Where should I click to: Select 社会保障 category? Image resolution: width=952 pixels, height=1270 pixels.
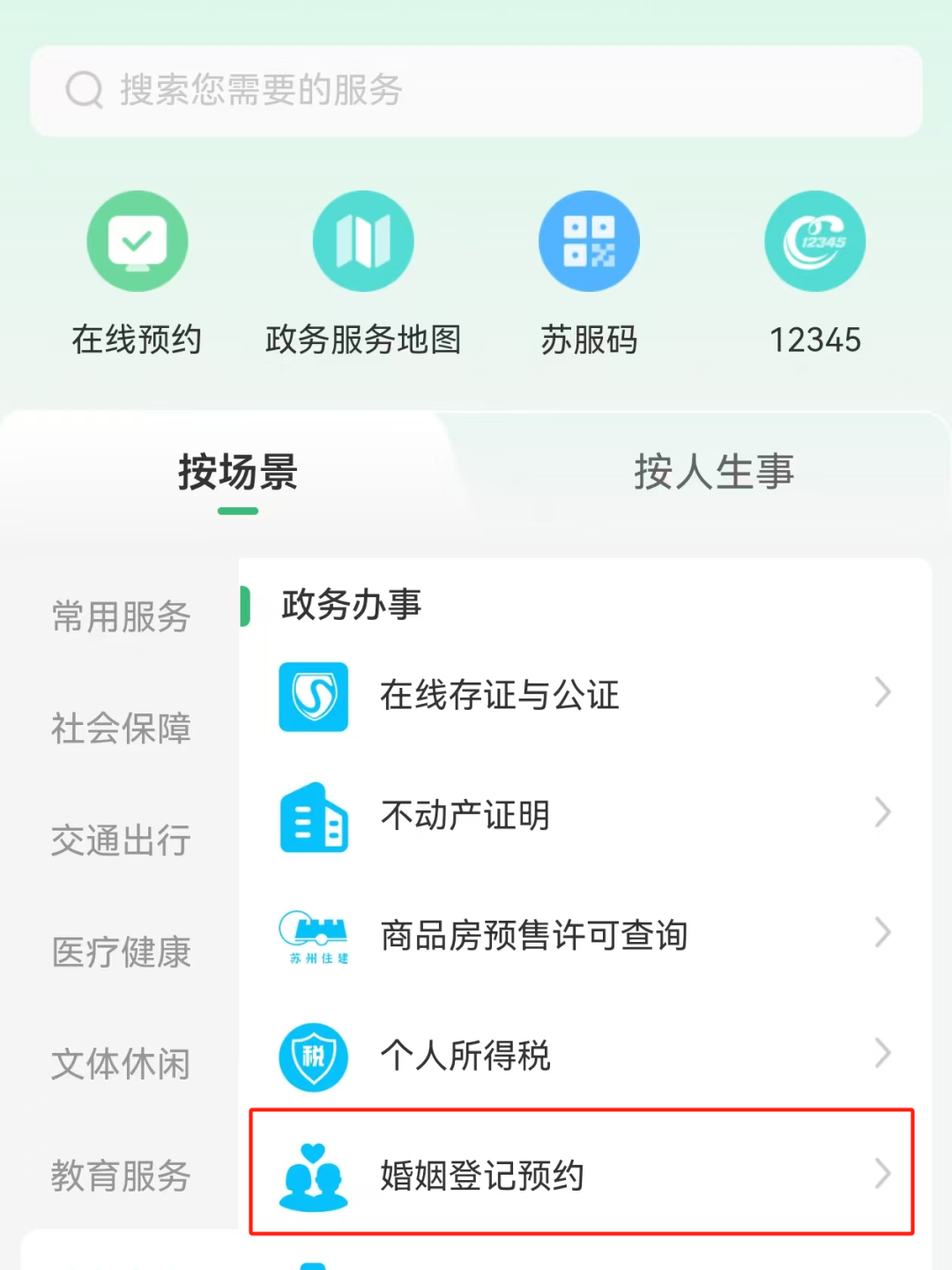(x=121, y=728)
